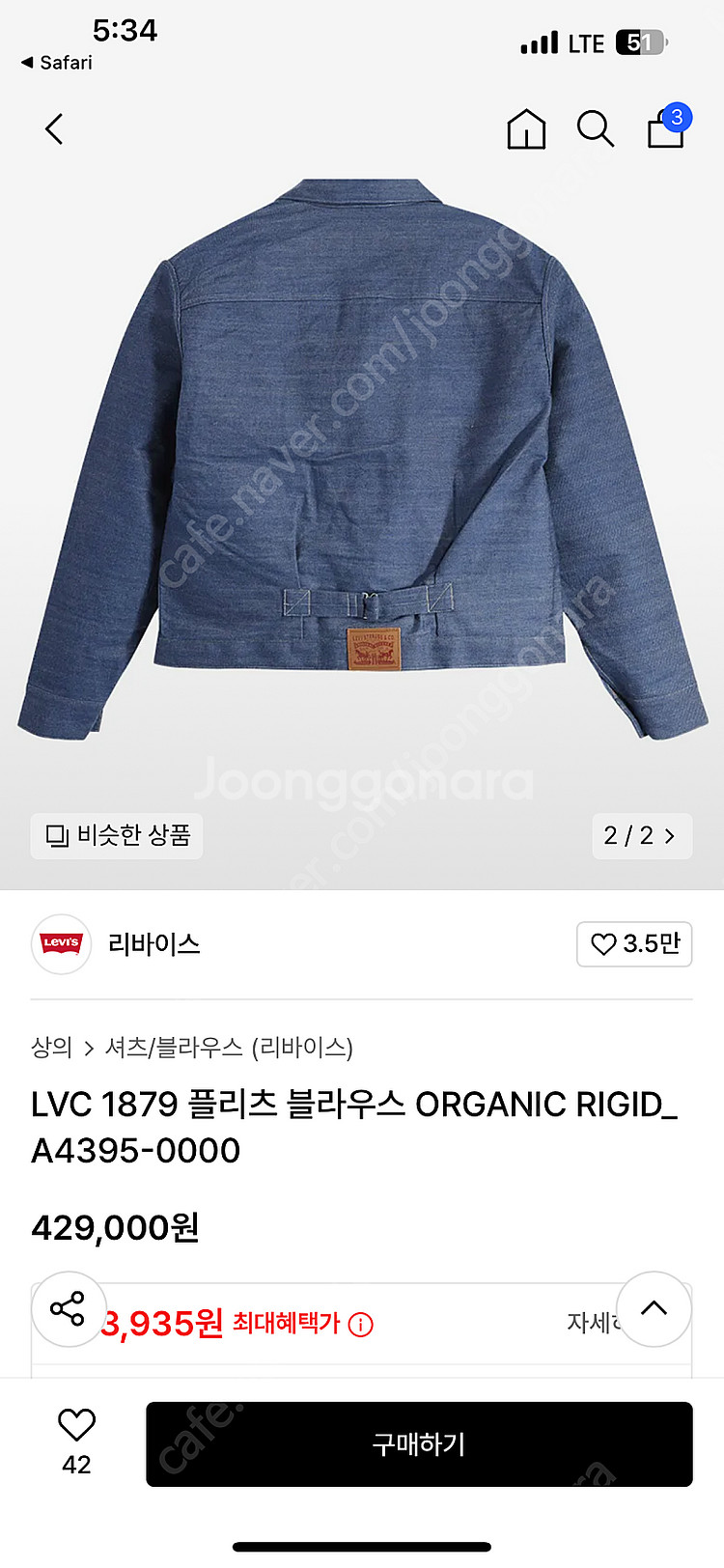Open the shop home page
Screen dimensions: 724x1568
tap(526, 129)
